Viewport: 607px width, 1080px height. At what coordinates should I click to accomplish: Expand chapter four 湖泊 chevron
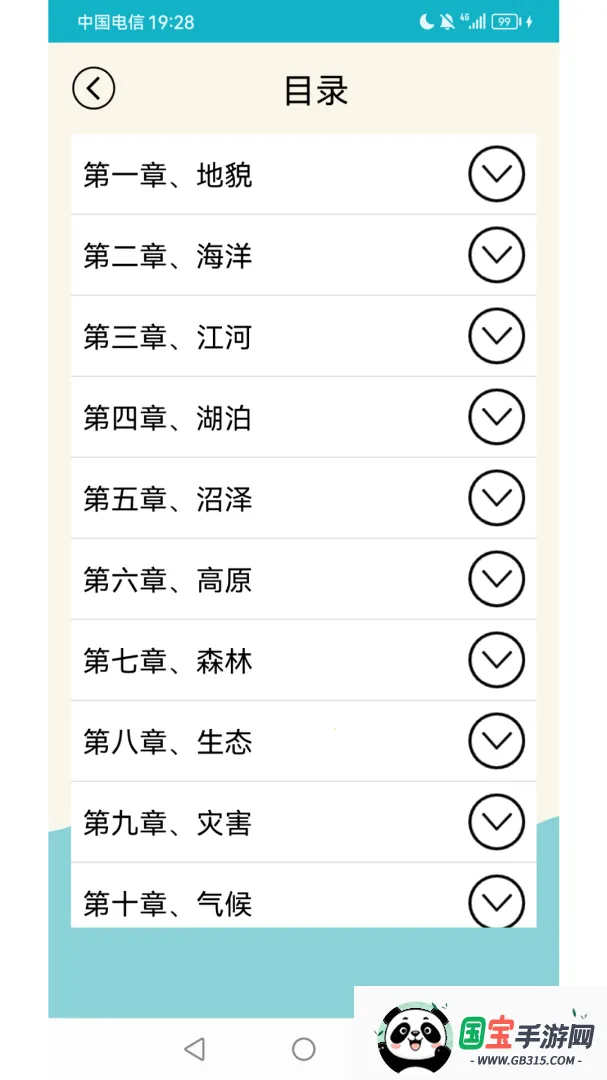coord(496,417)
